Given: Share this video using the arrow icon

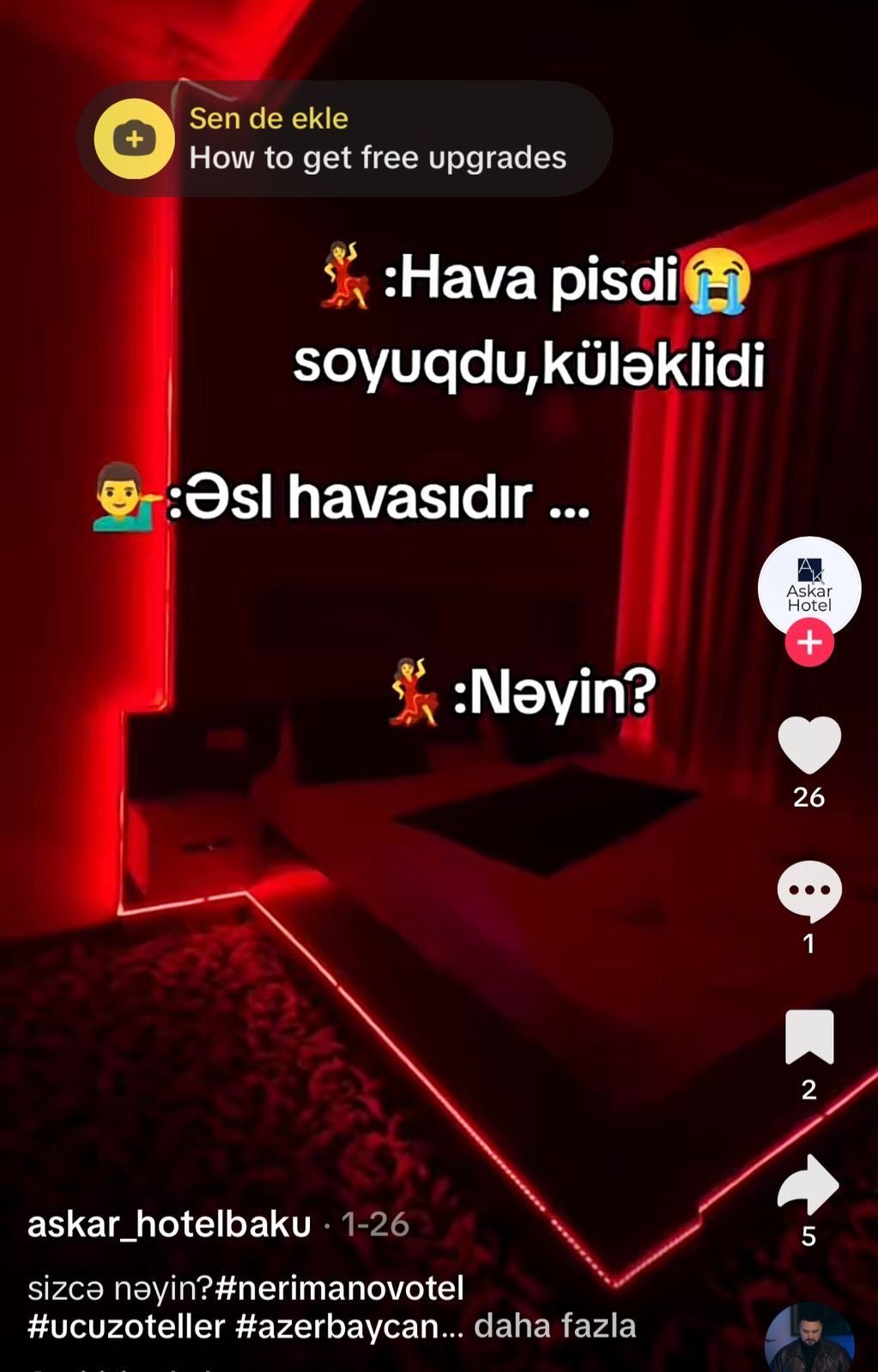Looking at the screenshot, I should 808,1185.
